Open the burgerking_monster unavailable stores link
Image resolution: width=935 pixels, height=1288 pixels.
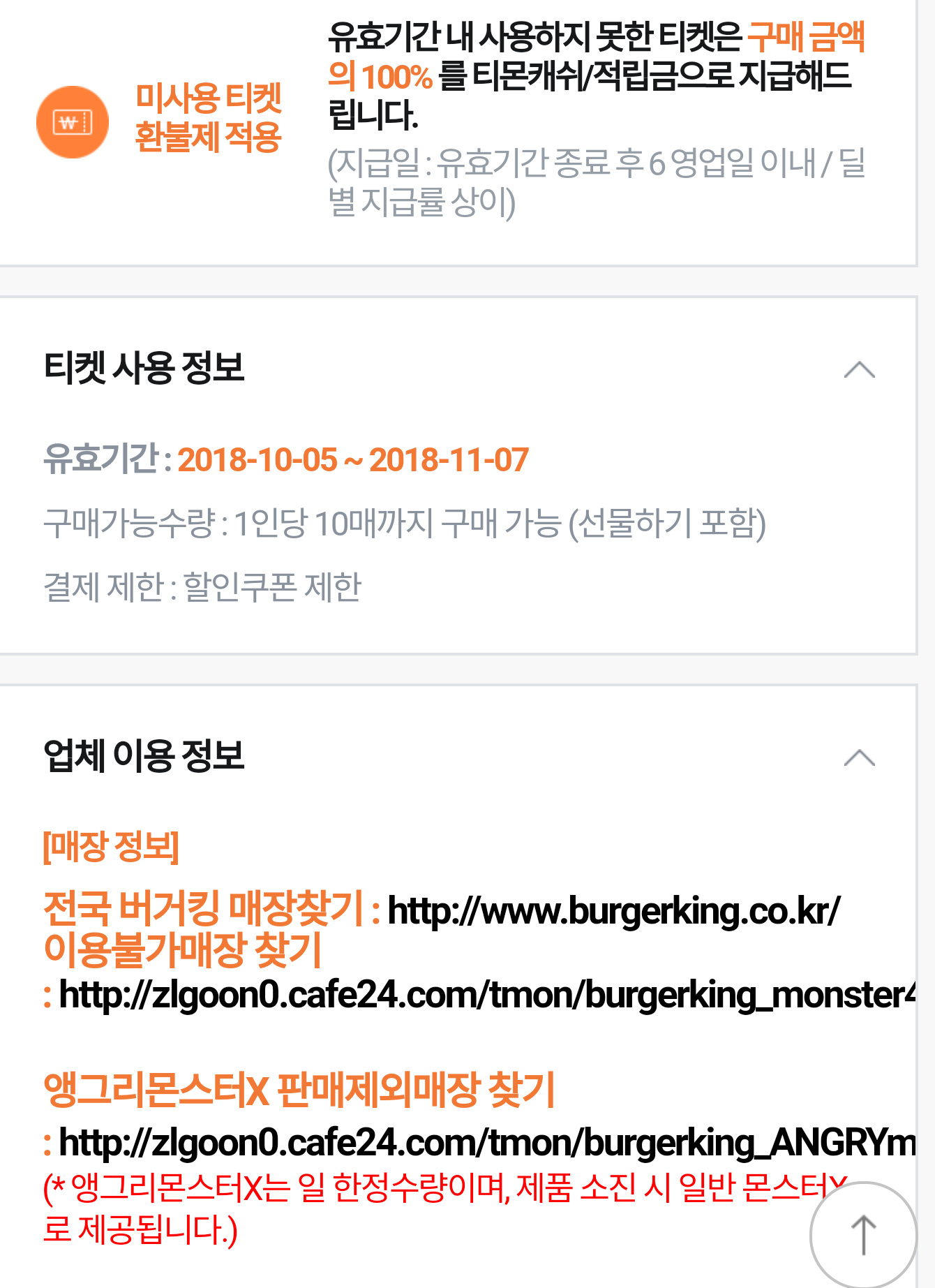tap(487, 995)
